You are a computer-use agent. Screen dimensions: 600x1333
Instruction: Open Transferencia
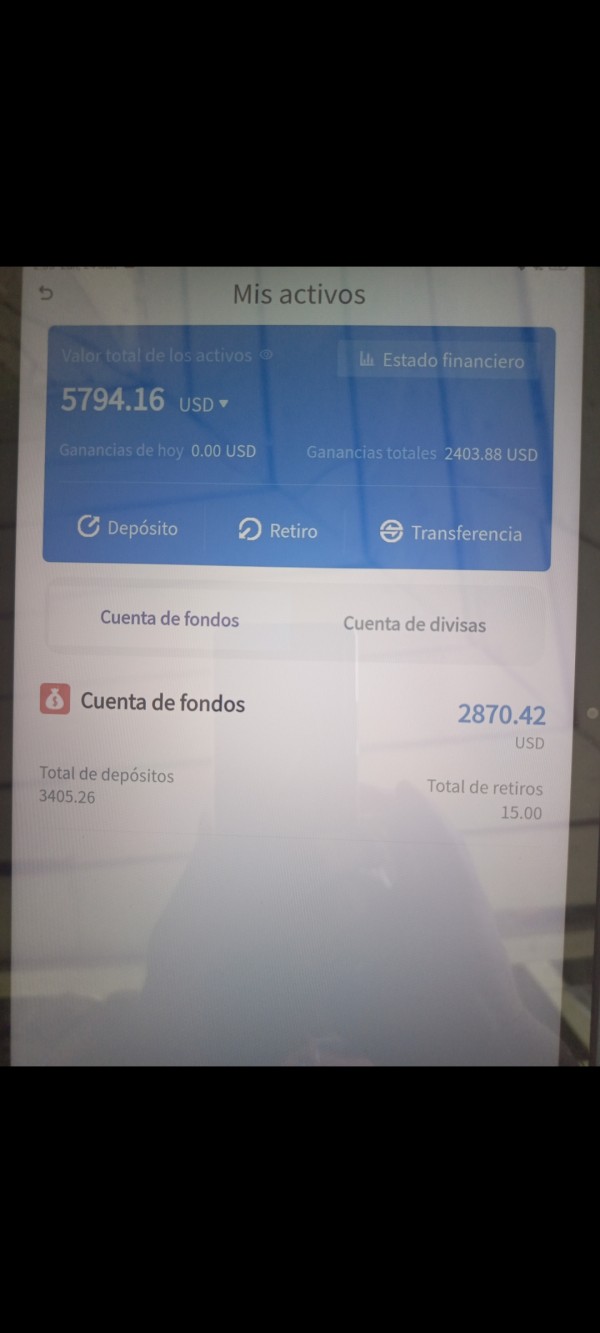(451, 533)
